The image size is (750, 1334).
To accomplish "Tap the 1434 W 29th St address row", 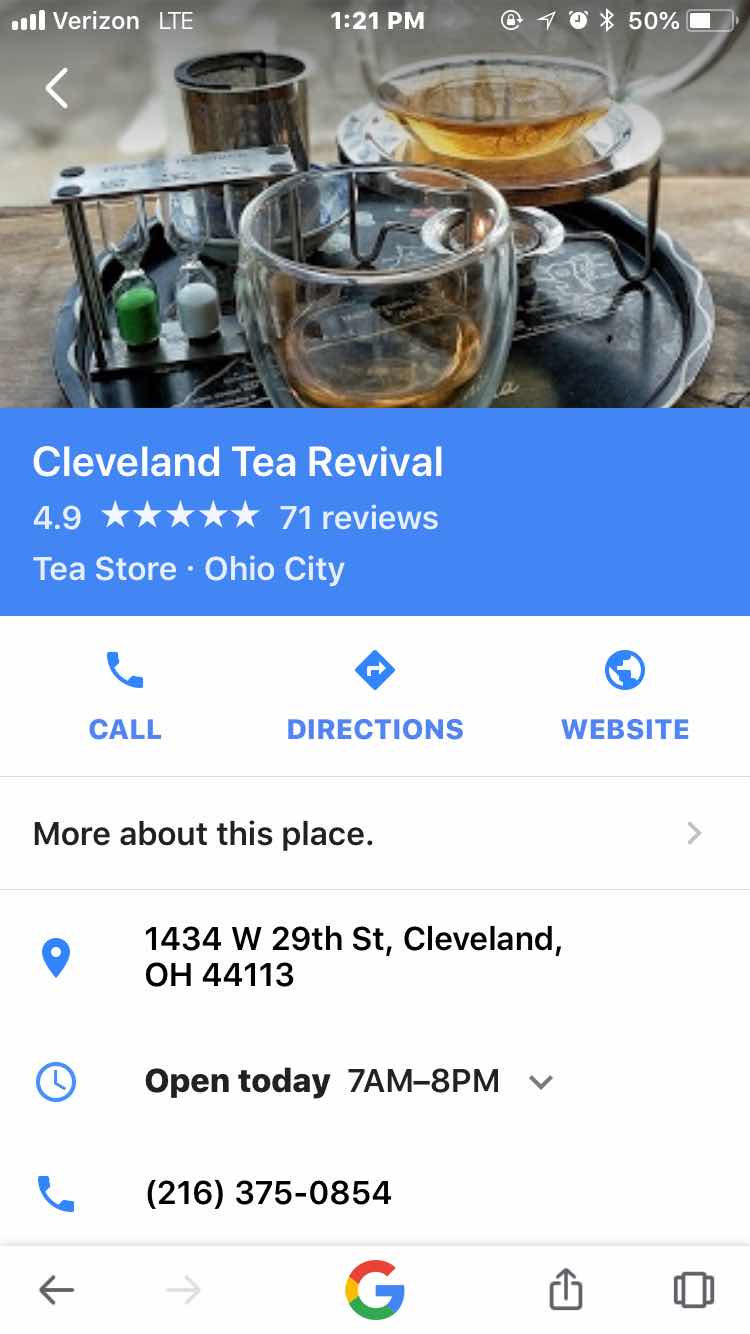I will (x=353, y=956).
